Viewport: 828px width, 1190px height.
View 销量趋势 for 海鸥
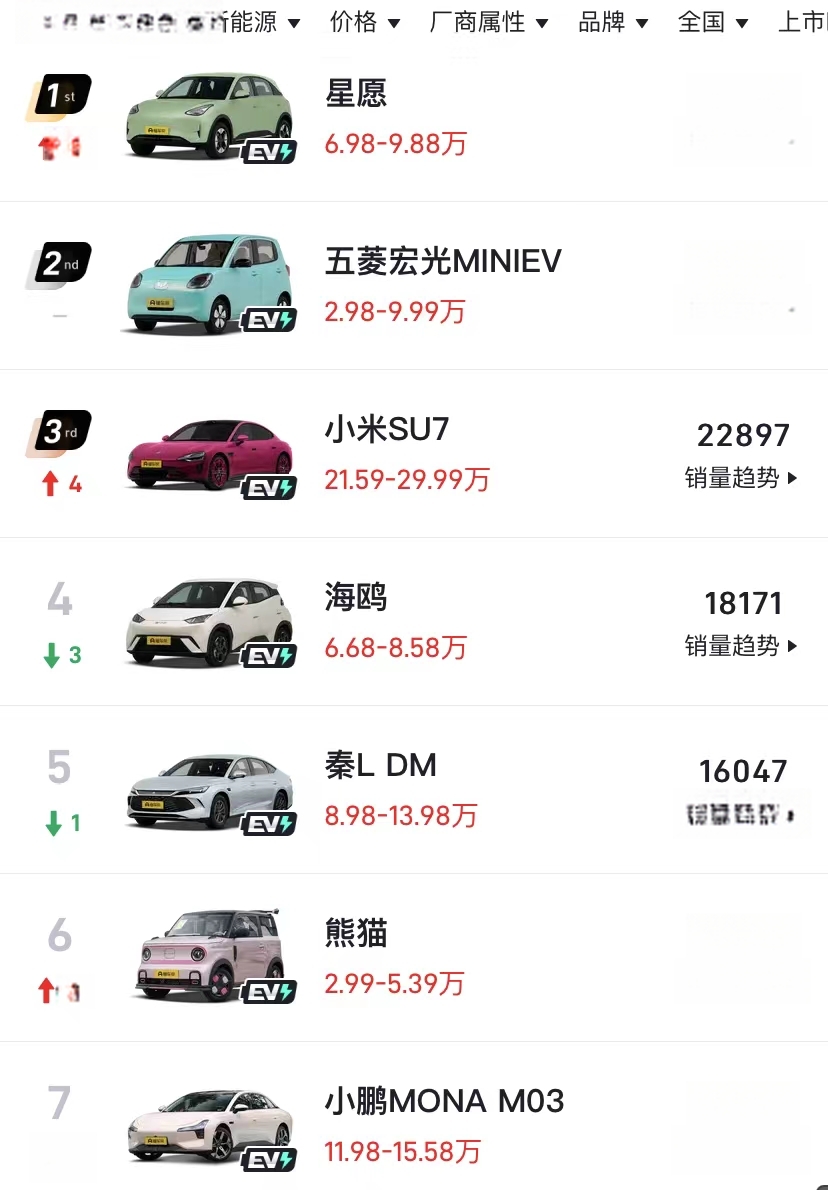click(741, 646)
